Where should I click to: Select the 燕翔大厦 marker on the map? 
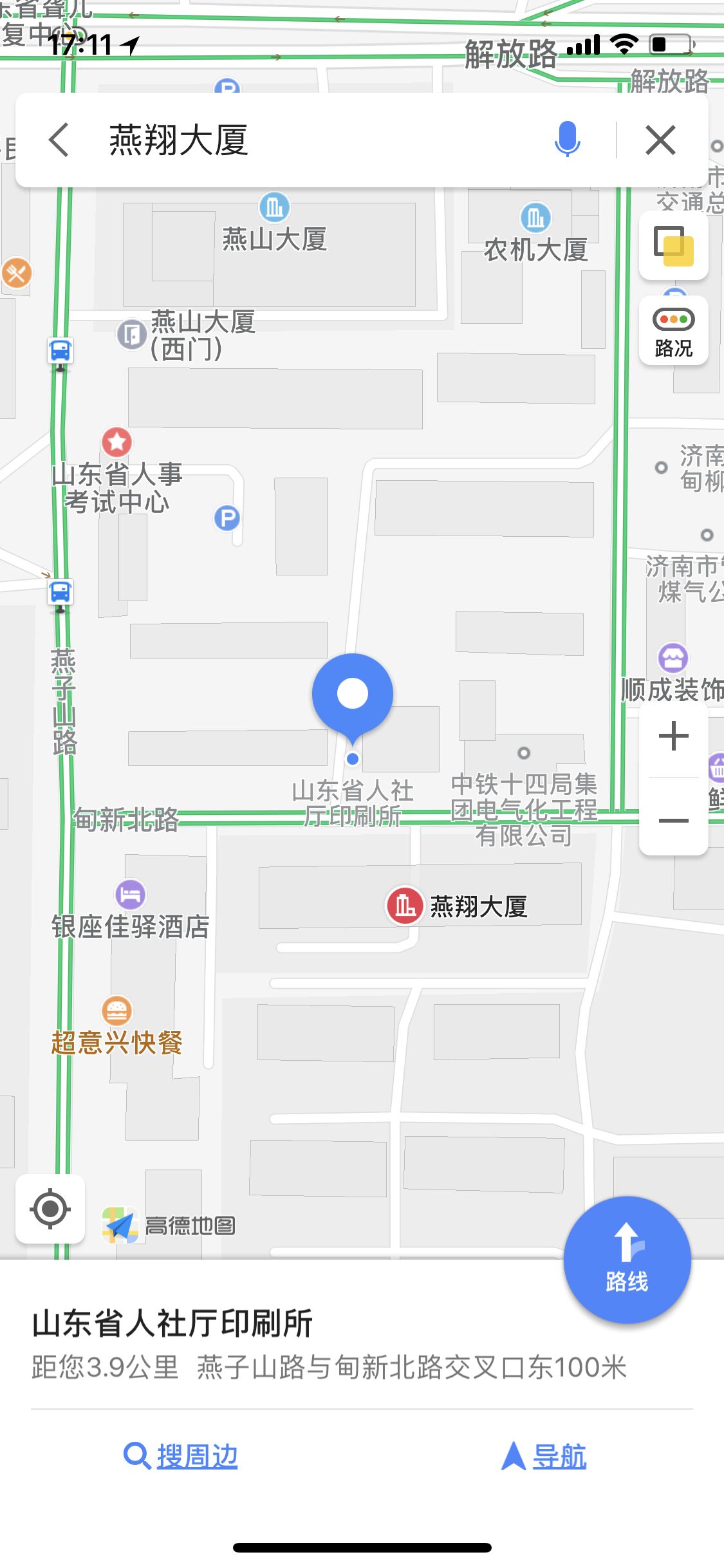coord(405,905)
